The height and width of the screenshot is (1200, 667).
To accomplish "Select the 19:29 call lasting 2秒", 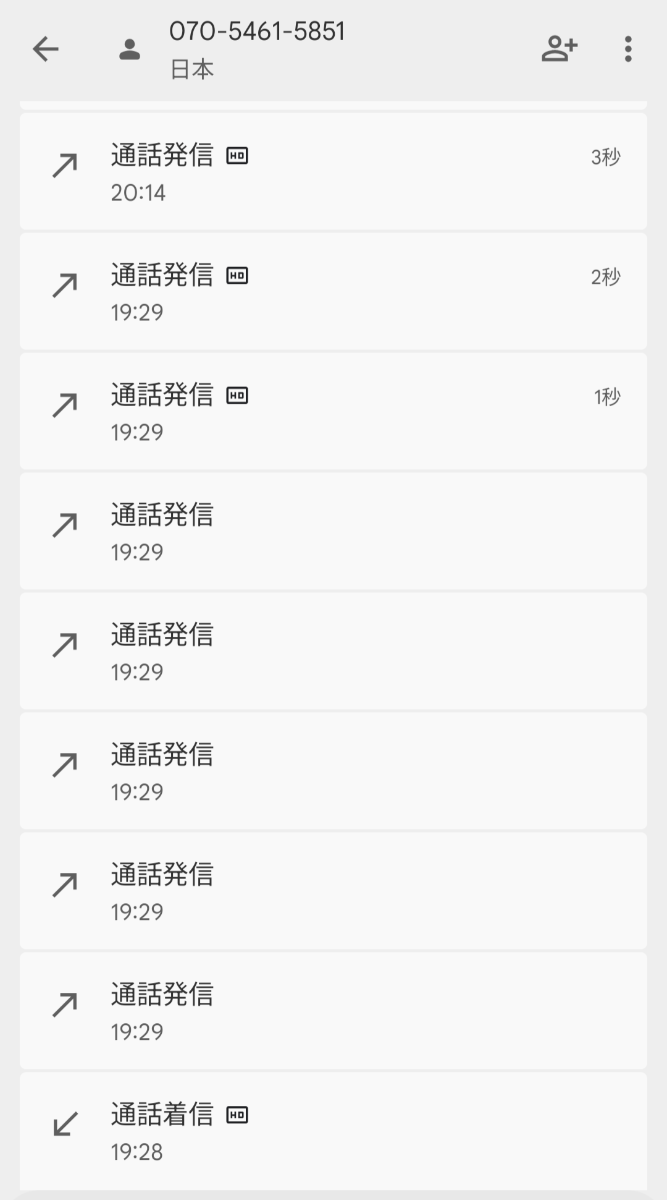I will click(333, 292).
